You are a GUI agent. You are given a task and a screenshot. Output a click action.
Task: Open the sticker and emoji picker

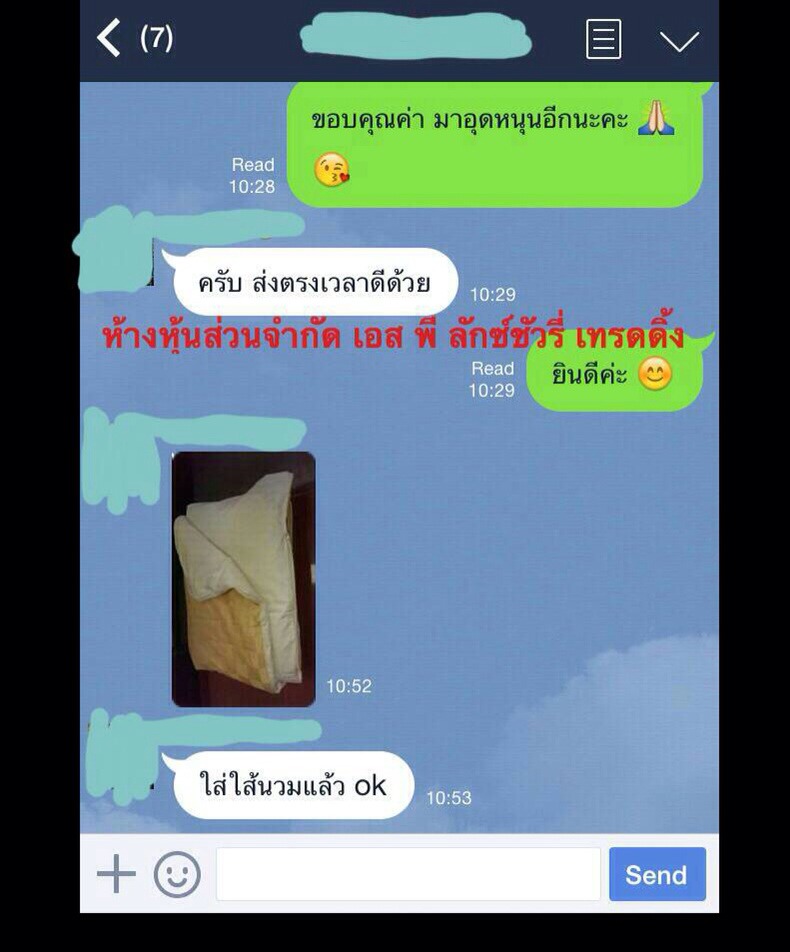coord(177,874)
